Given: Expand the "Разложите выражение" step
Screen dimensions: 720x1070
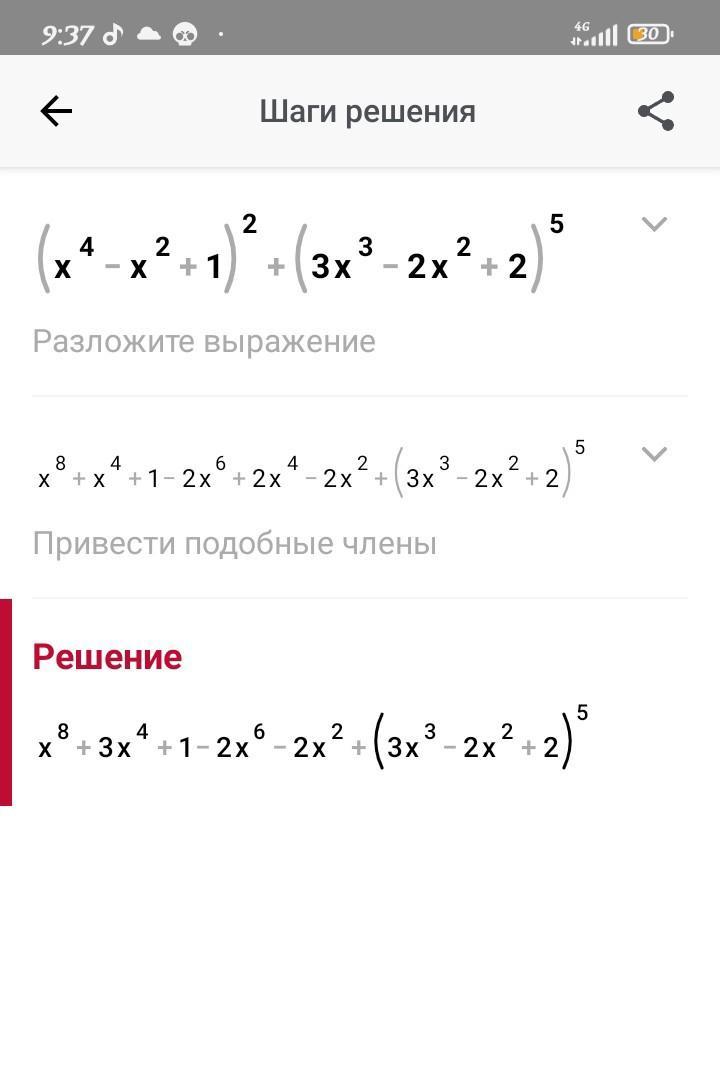Looking at the screenshot, I should click(x=654, y=224).
